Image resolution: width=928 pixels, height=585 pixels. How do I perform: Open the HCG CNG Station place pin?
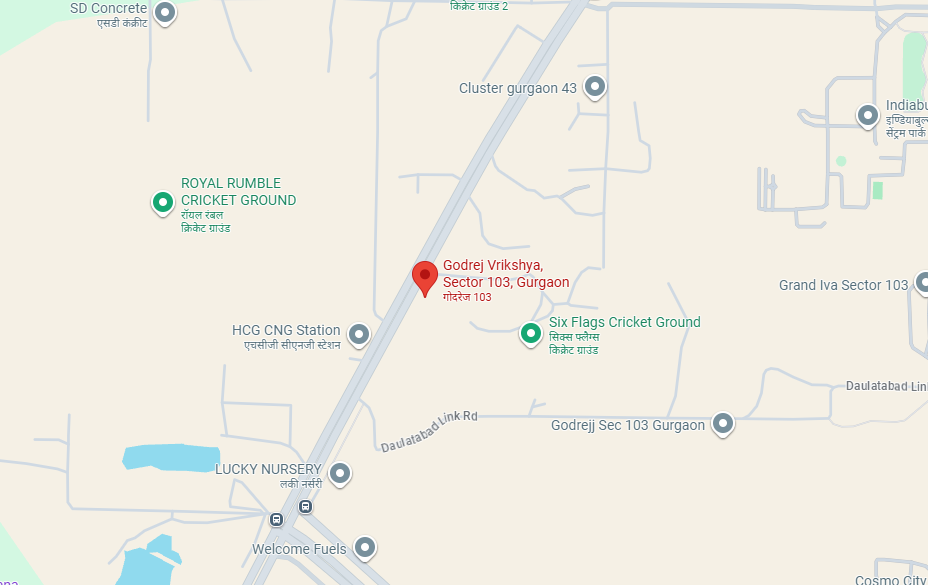click(359, 334)
